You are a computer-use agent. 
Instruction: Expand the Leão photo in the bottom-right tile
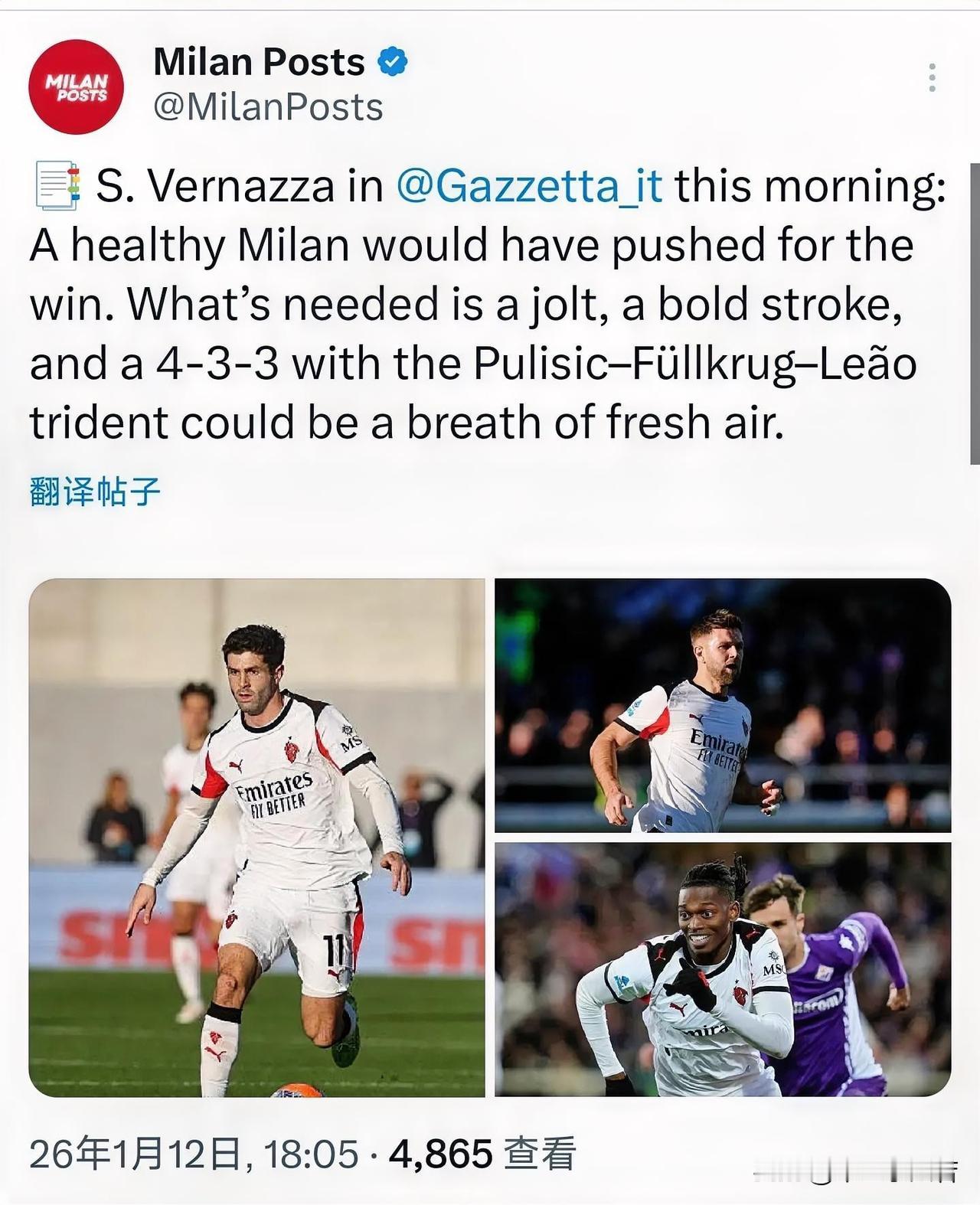tap(722, 968)
